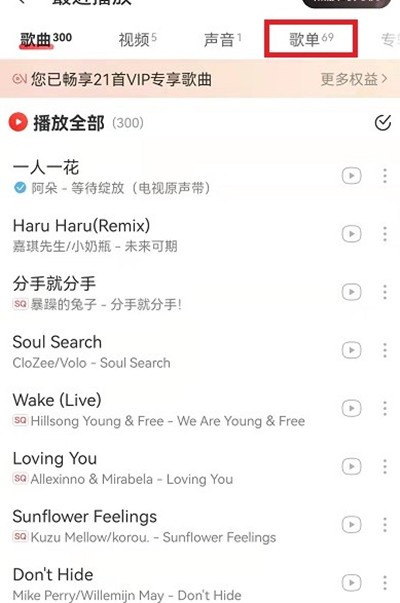Open 更多权益 link in VIP banner
The height and width of the screenshot is (603, 400).
(353, 79)
